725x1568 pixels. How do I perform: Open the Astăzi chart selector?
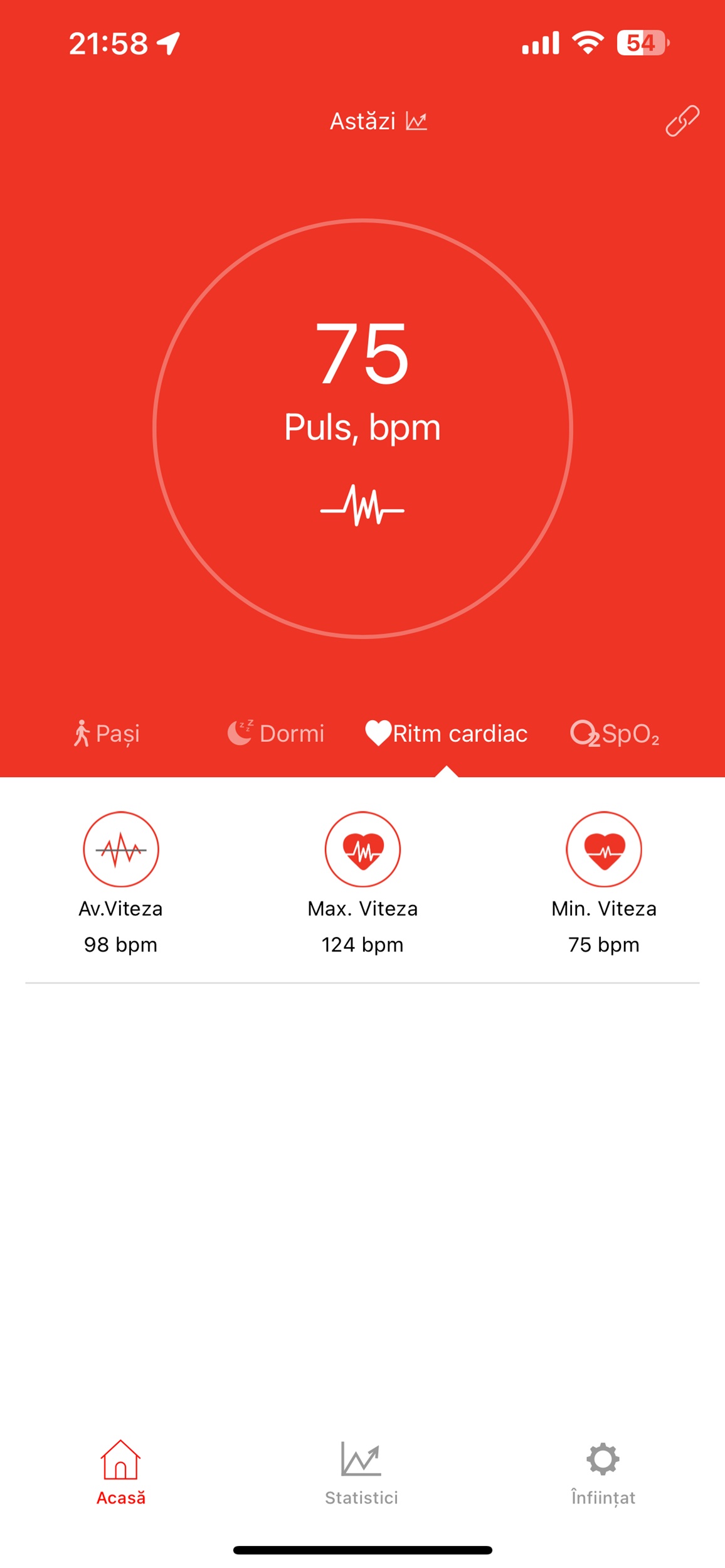click(x=378, y=121)
